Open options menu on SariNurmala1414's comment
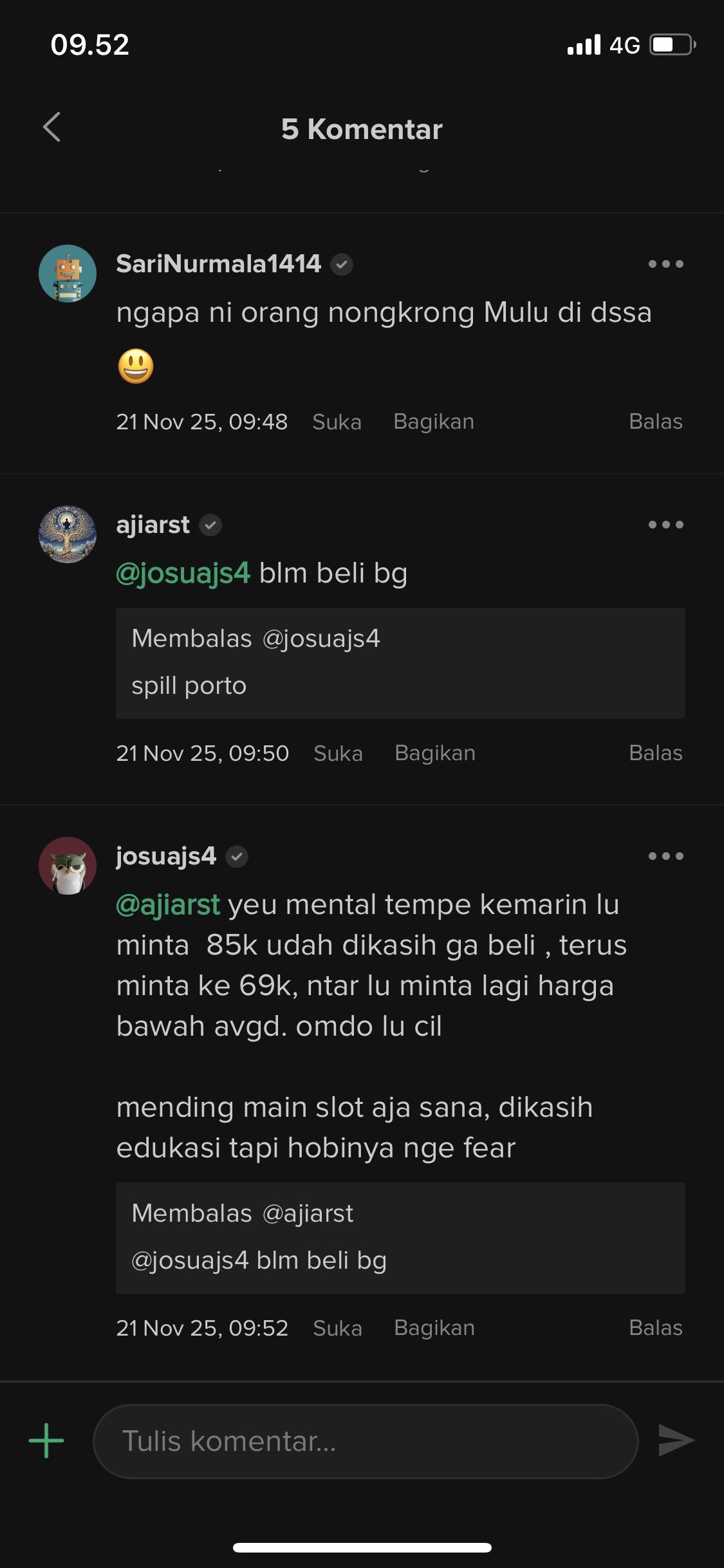724x1568 pixels. click(666, 264)
